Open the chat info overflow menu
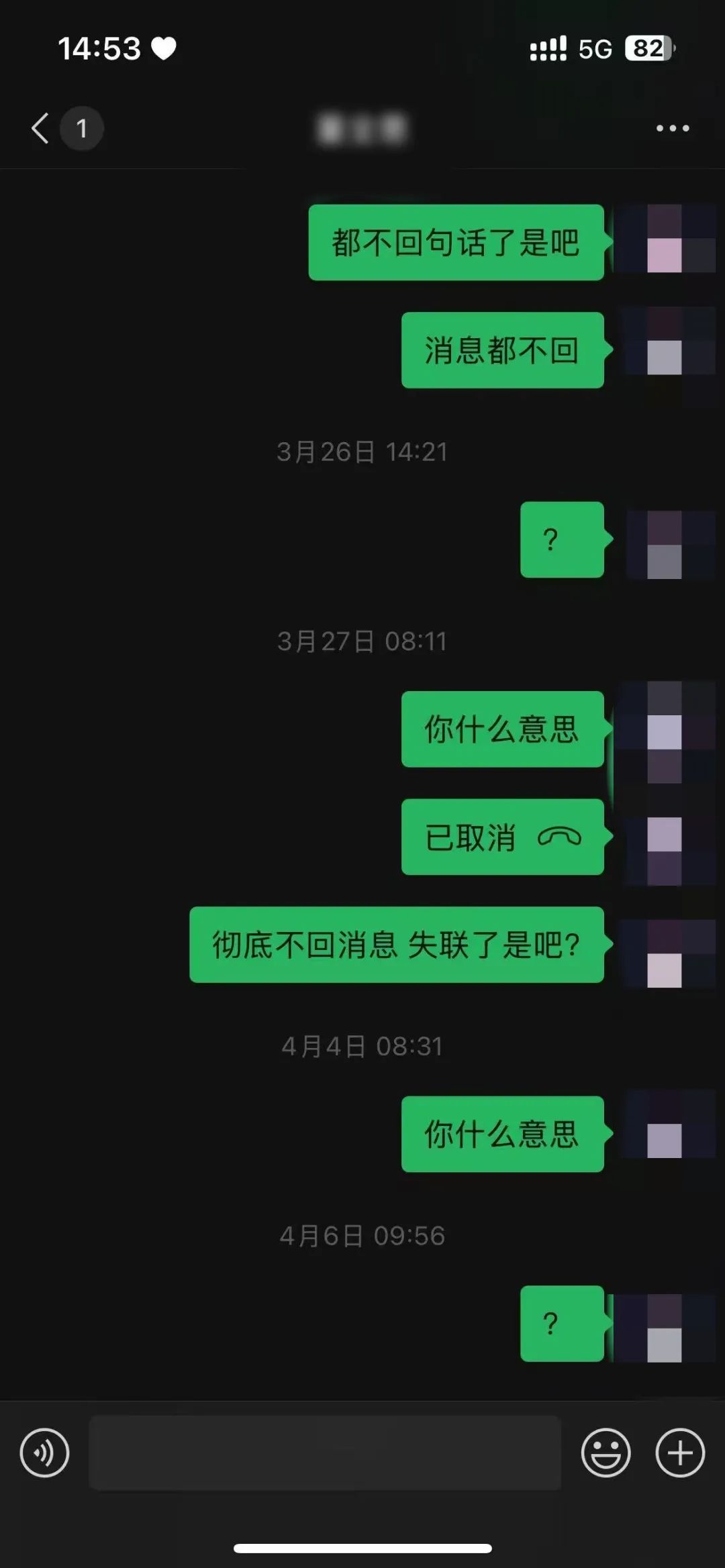Viewport: 725px width, 1568px height. (x=672, y=128)
